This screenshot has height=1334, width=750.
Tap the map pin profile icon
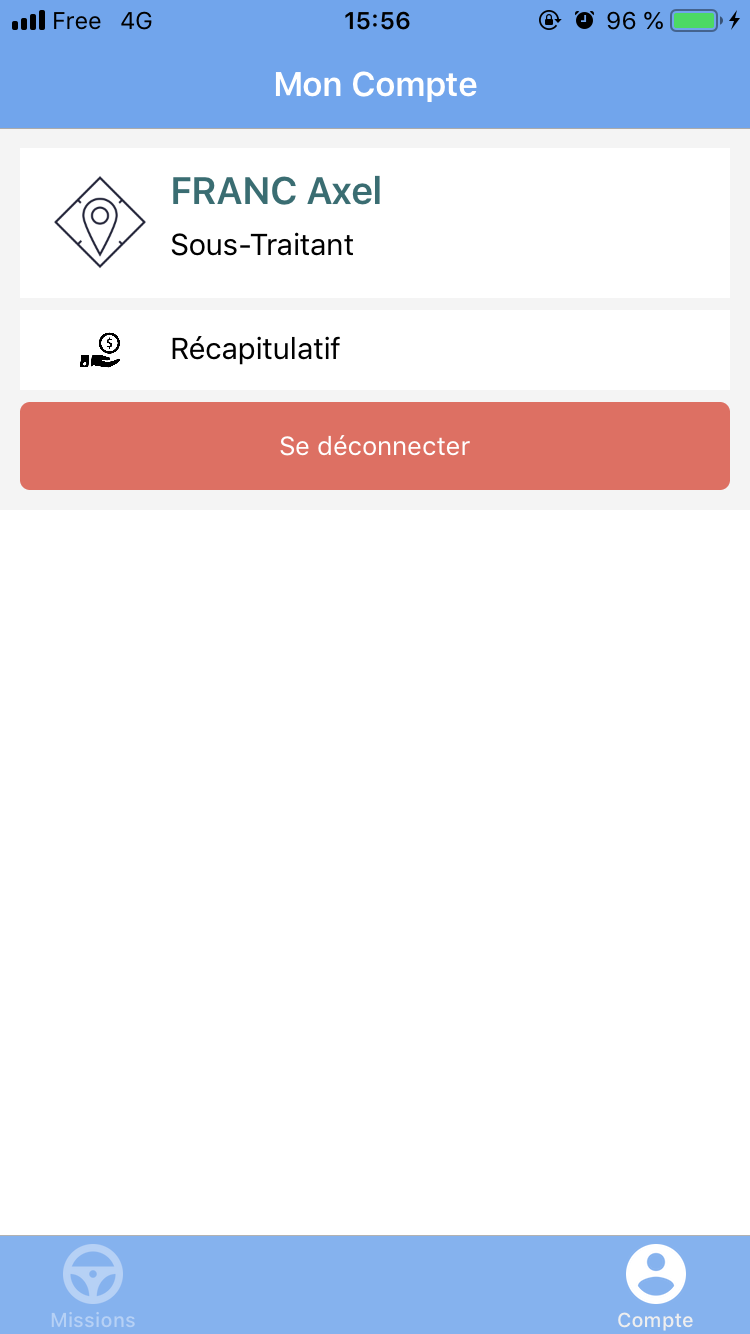pos(99,222)
